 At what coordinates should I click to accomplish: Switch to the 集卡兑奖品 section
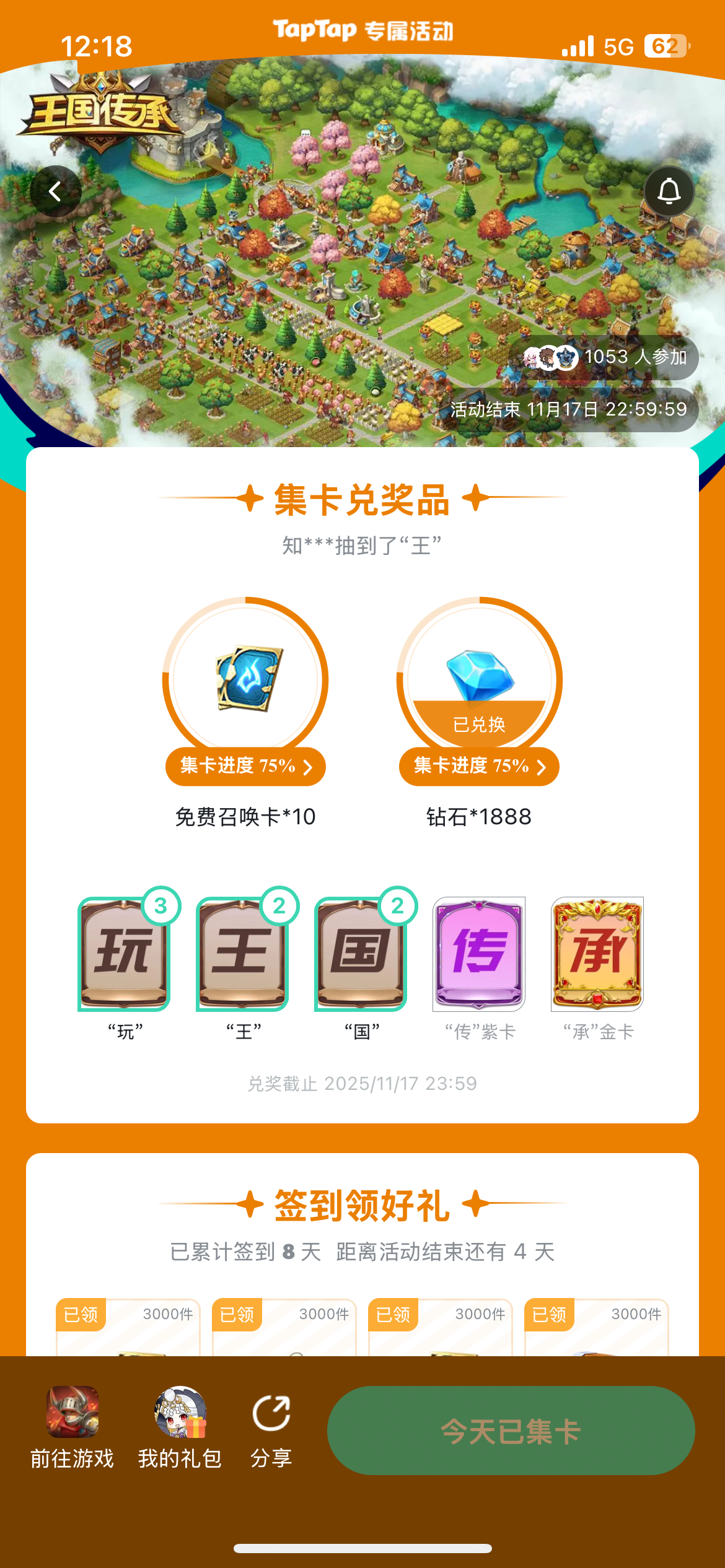362,503
